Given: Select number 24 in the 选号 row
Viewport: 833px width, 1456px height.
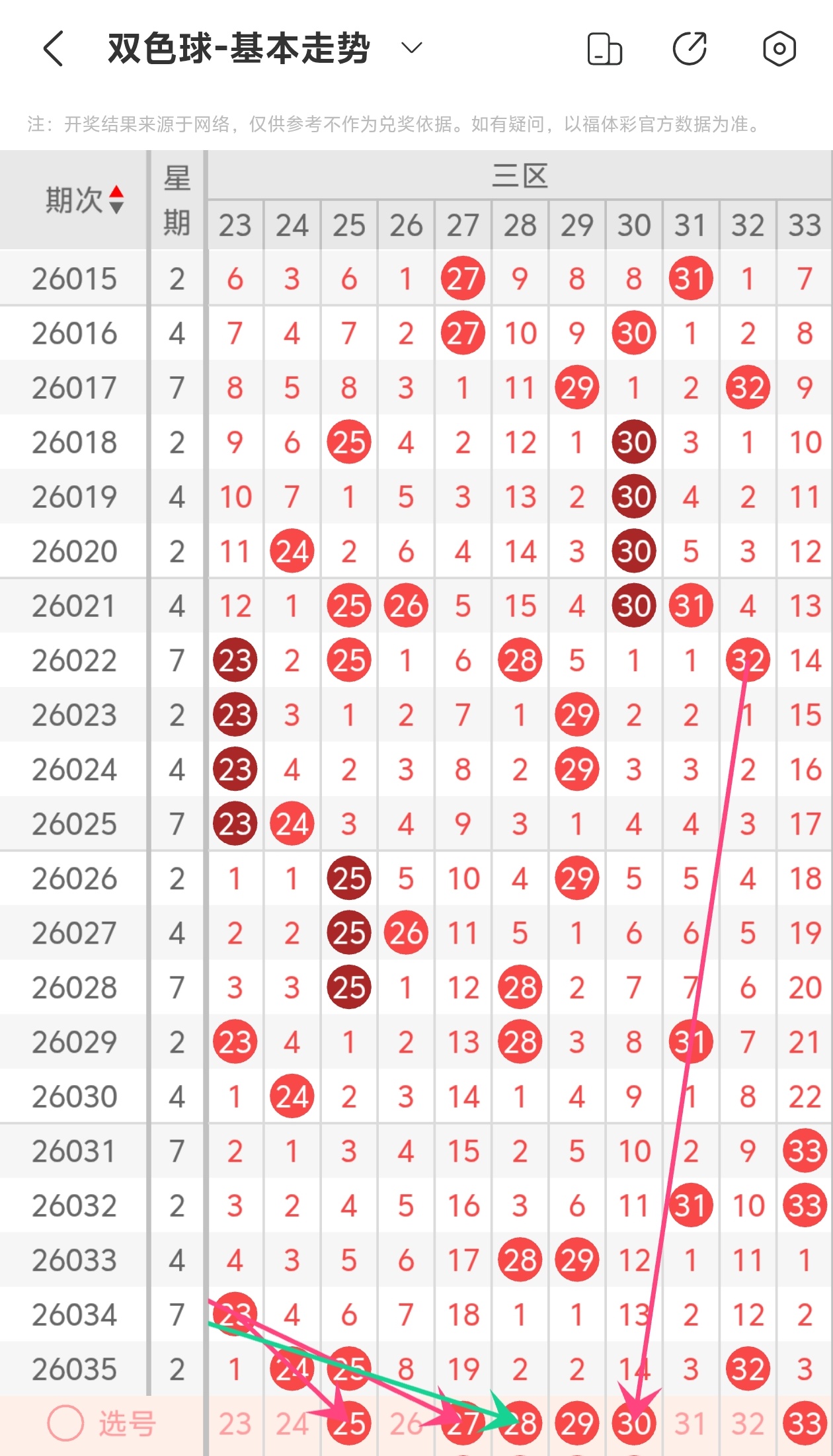Looking at the screenshot, I should 292,1424.
